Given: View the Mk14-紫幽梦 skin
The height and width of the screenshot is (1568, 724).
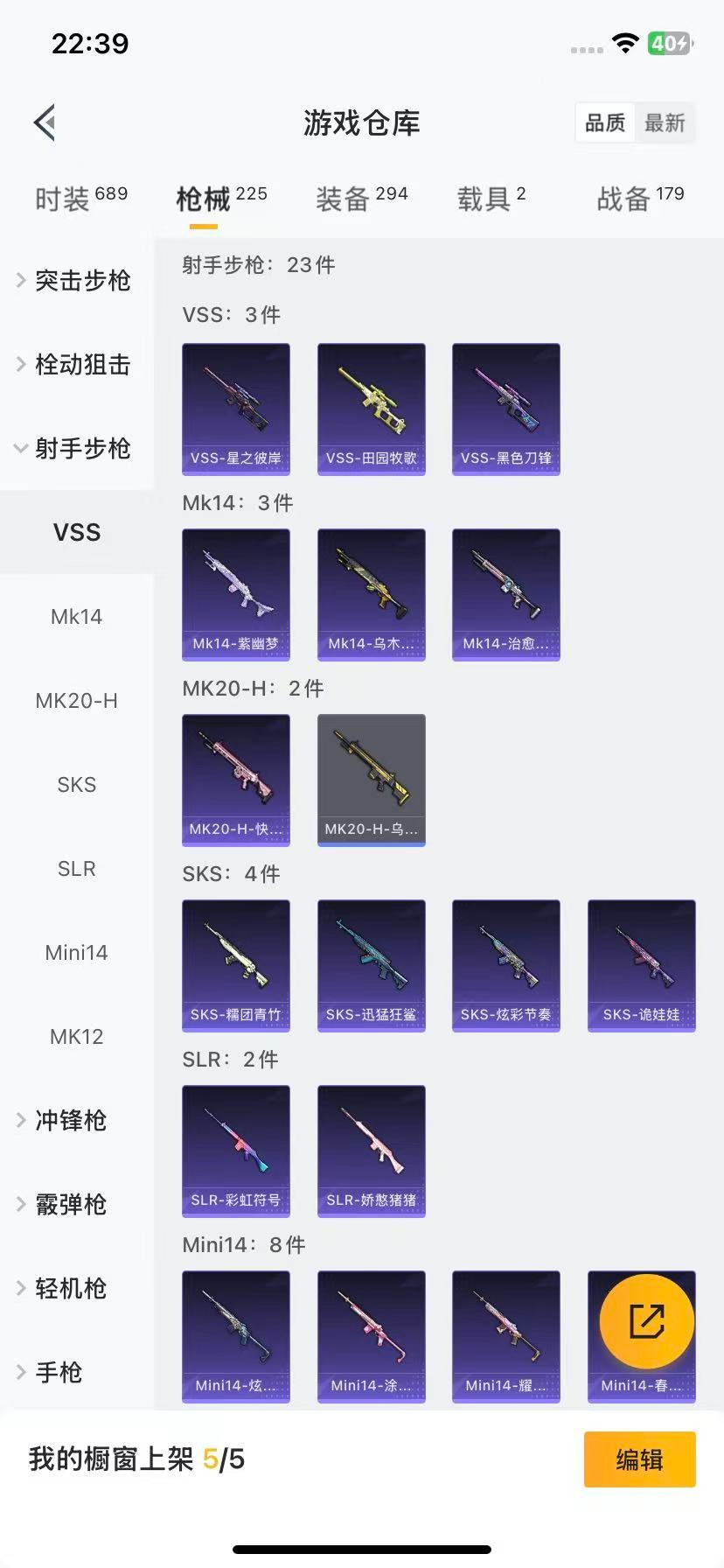Looking at the screenshot, I should click(236, 594).
